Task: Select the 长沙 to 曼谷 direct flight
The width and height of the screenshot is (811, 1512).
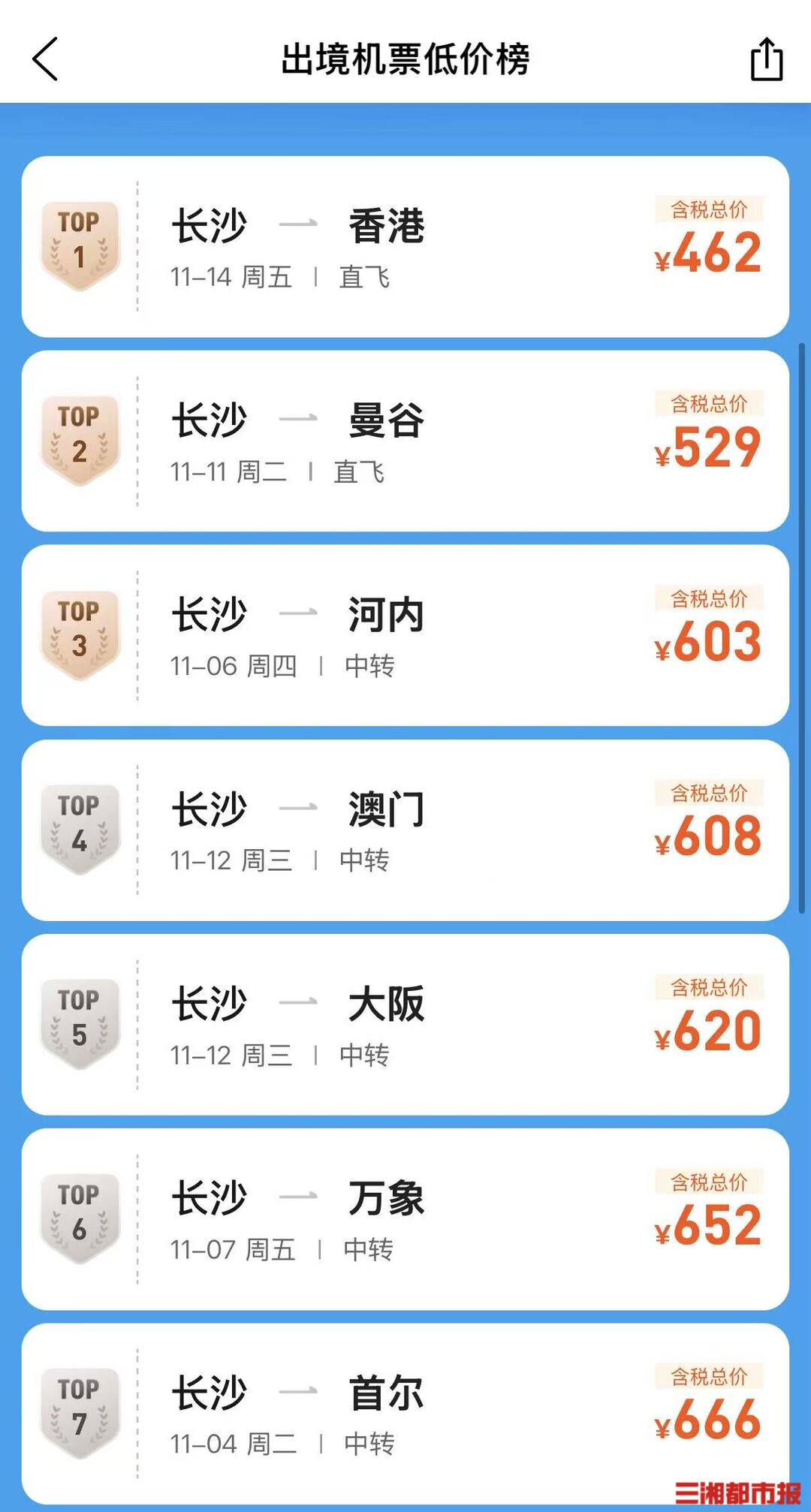Action: coord(405,441)
